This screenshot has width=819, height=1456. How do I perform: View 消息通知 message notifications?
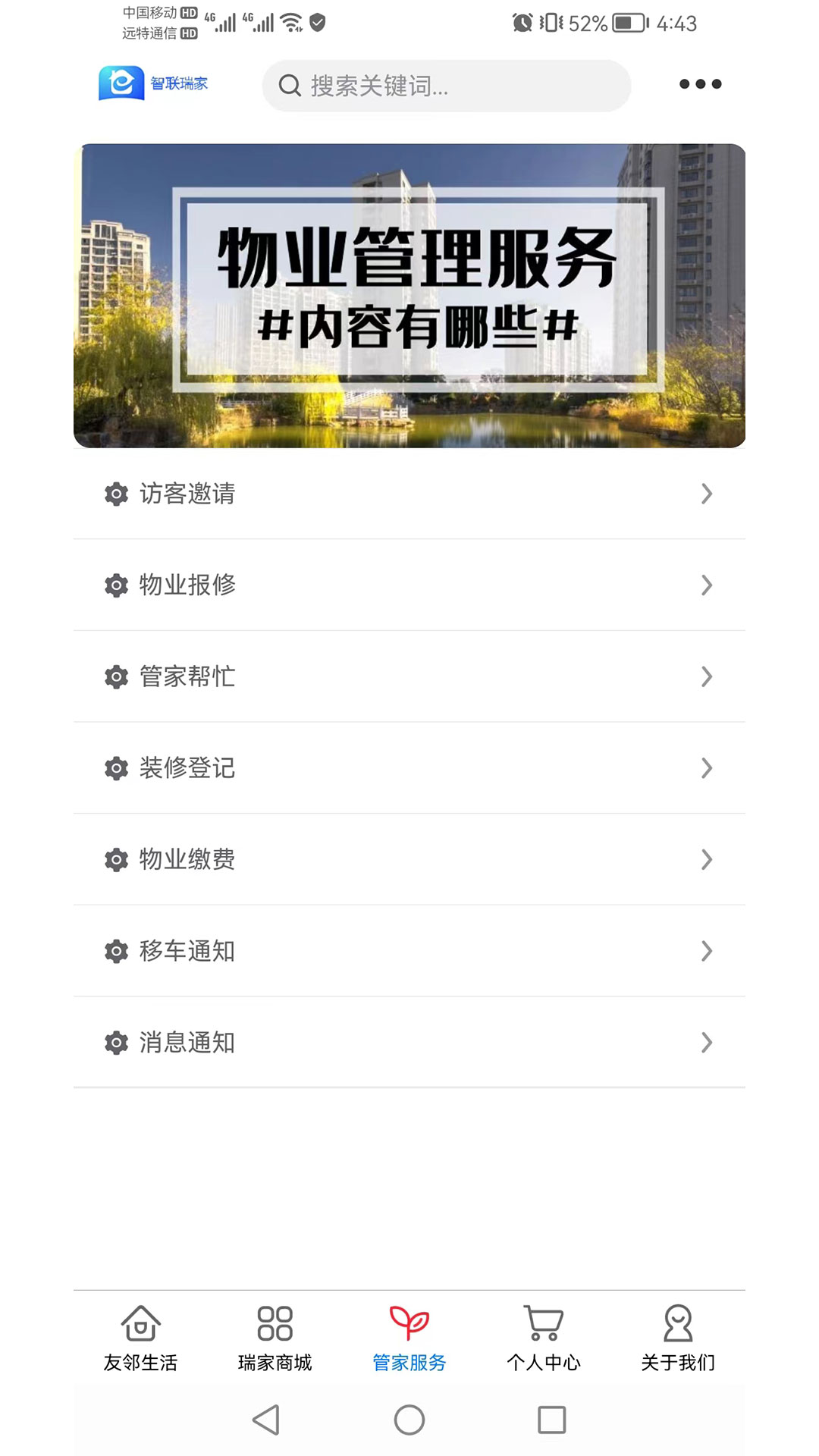pyautogui.click(x=409, y=1043)
